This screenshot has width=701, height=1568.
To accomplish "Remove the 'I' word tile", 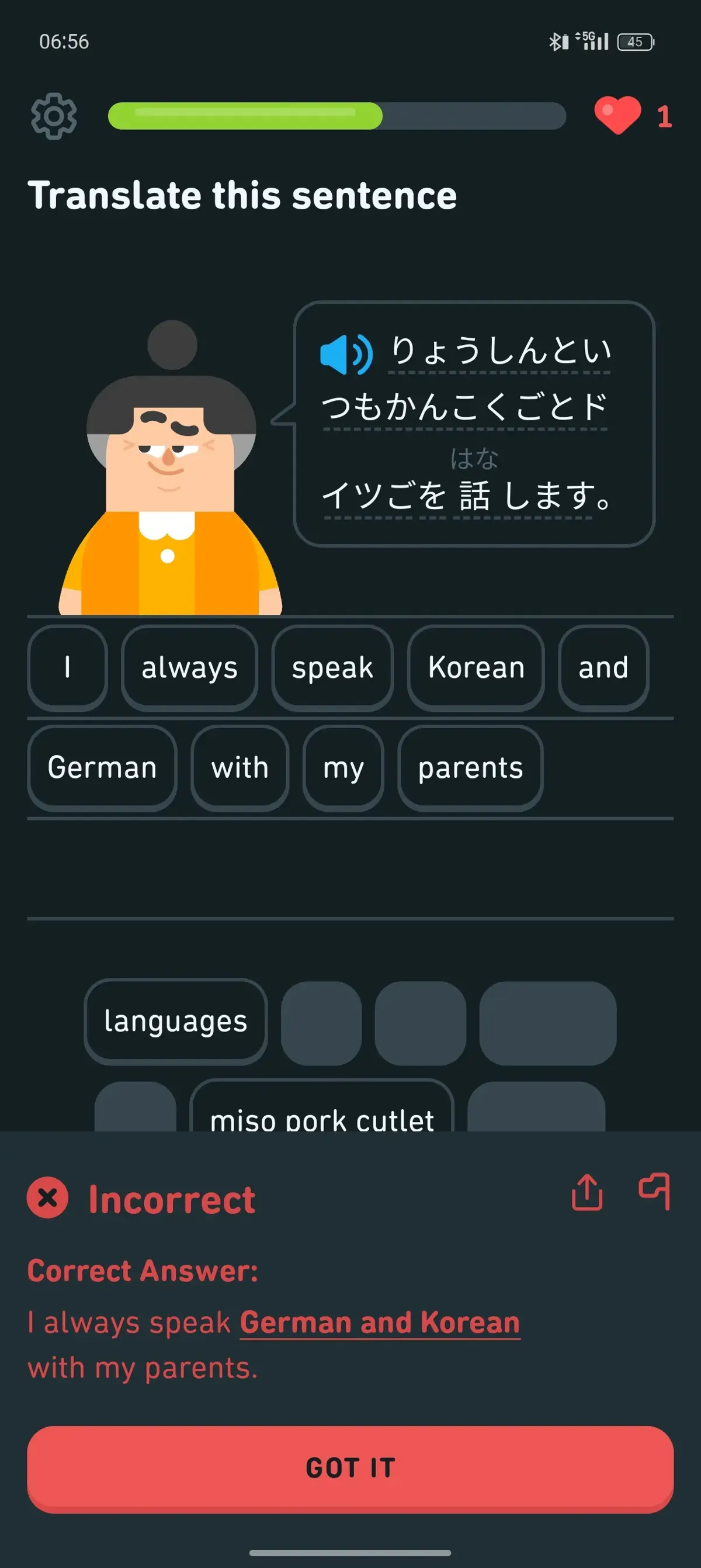I will 68,668.
